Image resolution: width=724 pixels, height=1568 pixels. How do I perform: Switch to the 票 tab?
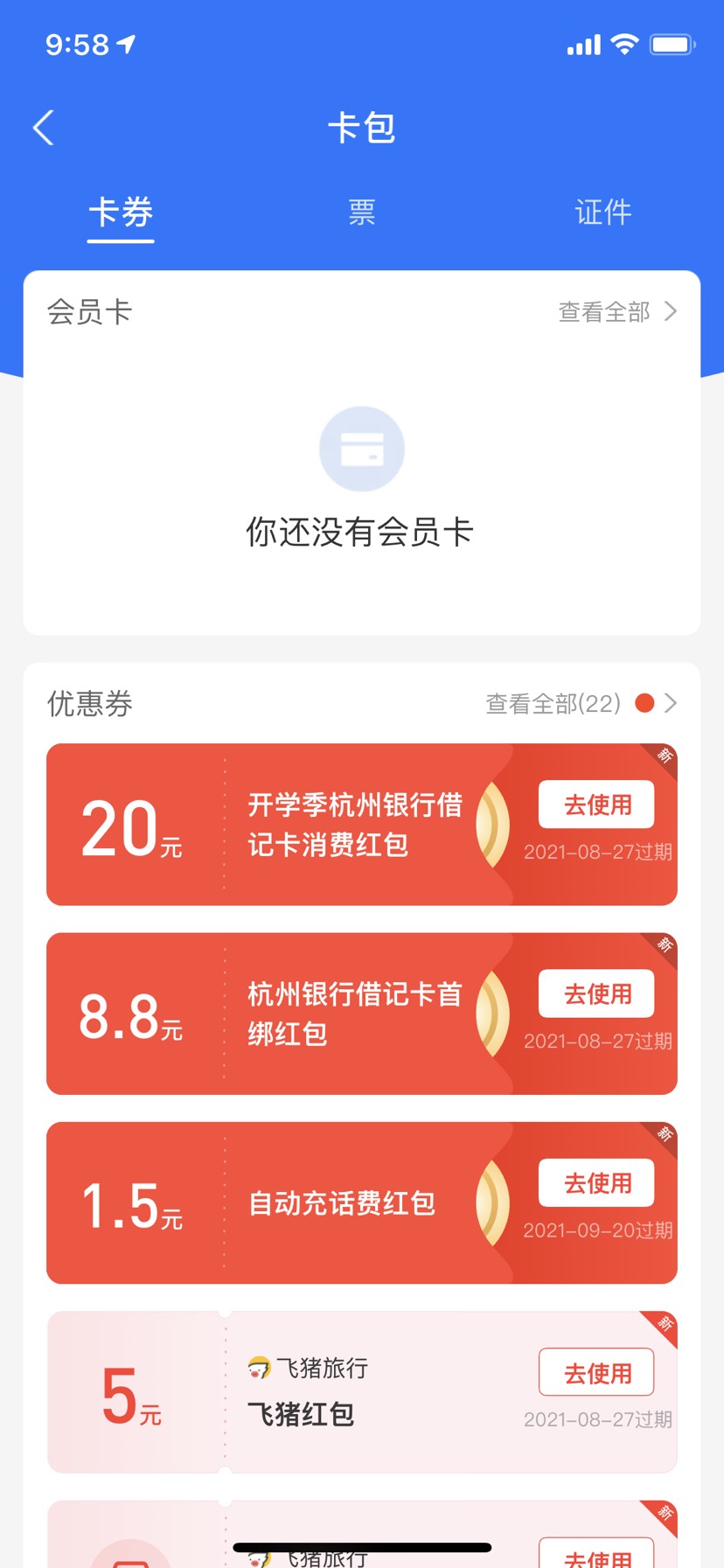click(361, 212)
